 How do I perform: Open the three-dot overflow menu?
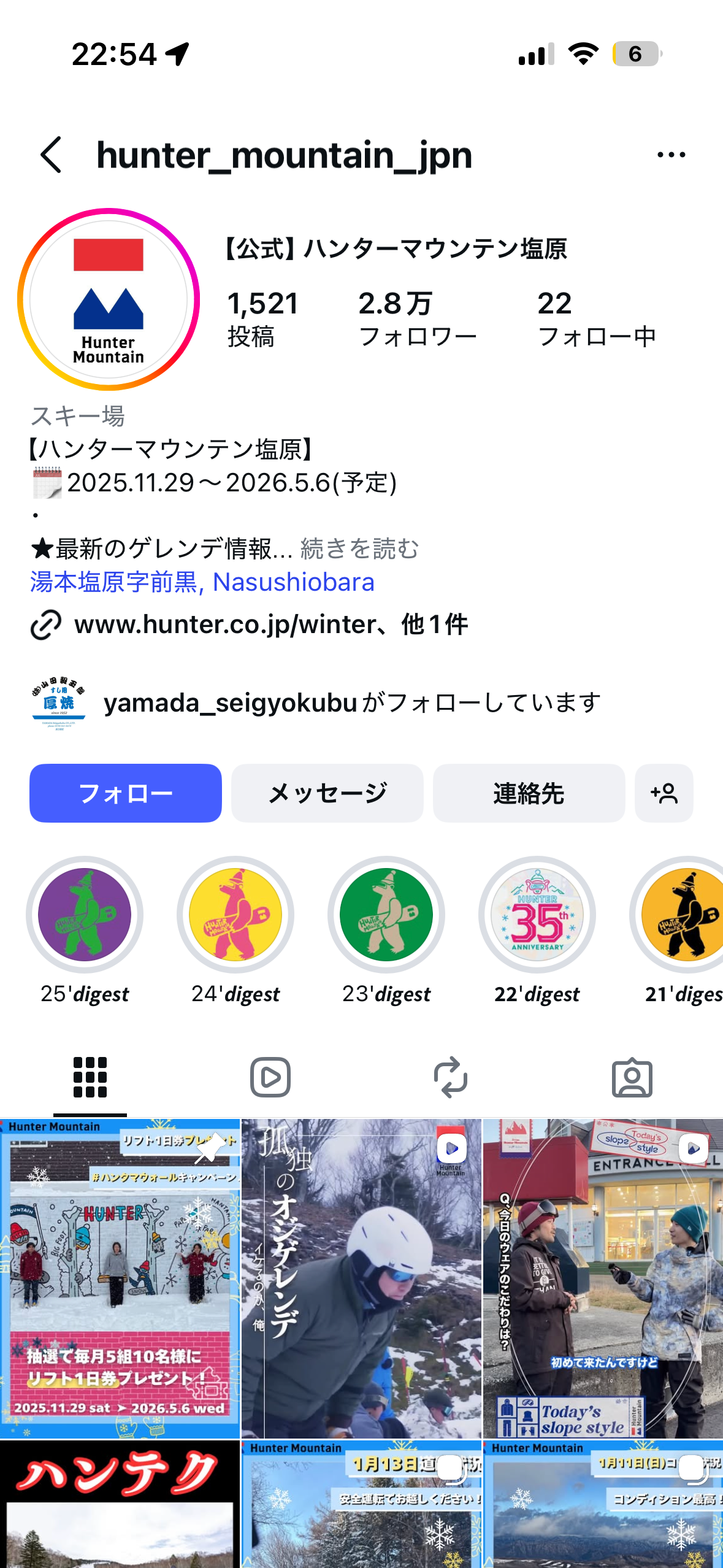(x=671, y=155)
